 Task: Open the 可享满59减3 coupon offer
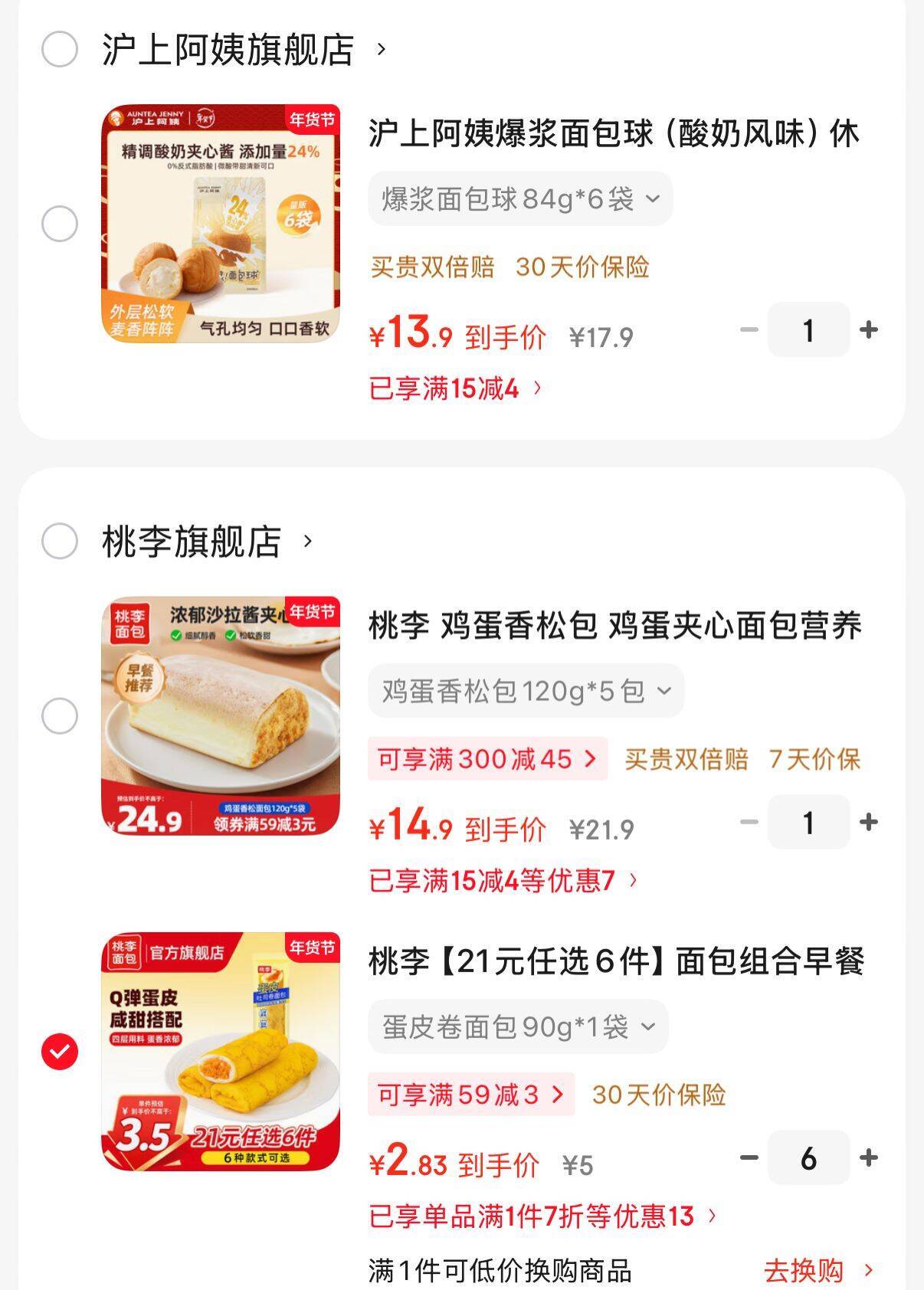470,1095
